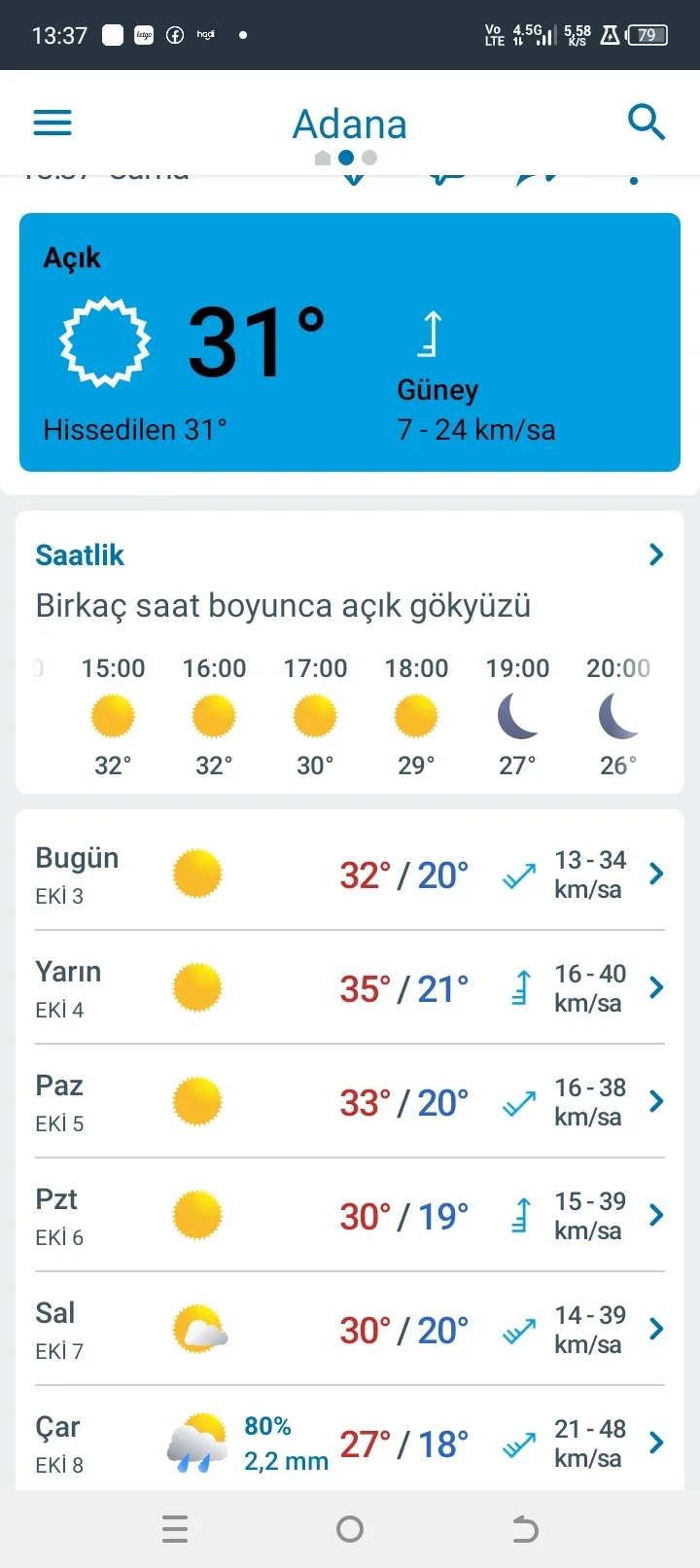Open the navigation hamburger menu

(x=52, y=123)
